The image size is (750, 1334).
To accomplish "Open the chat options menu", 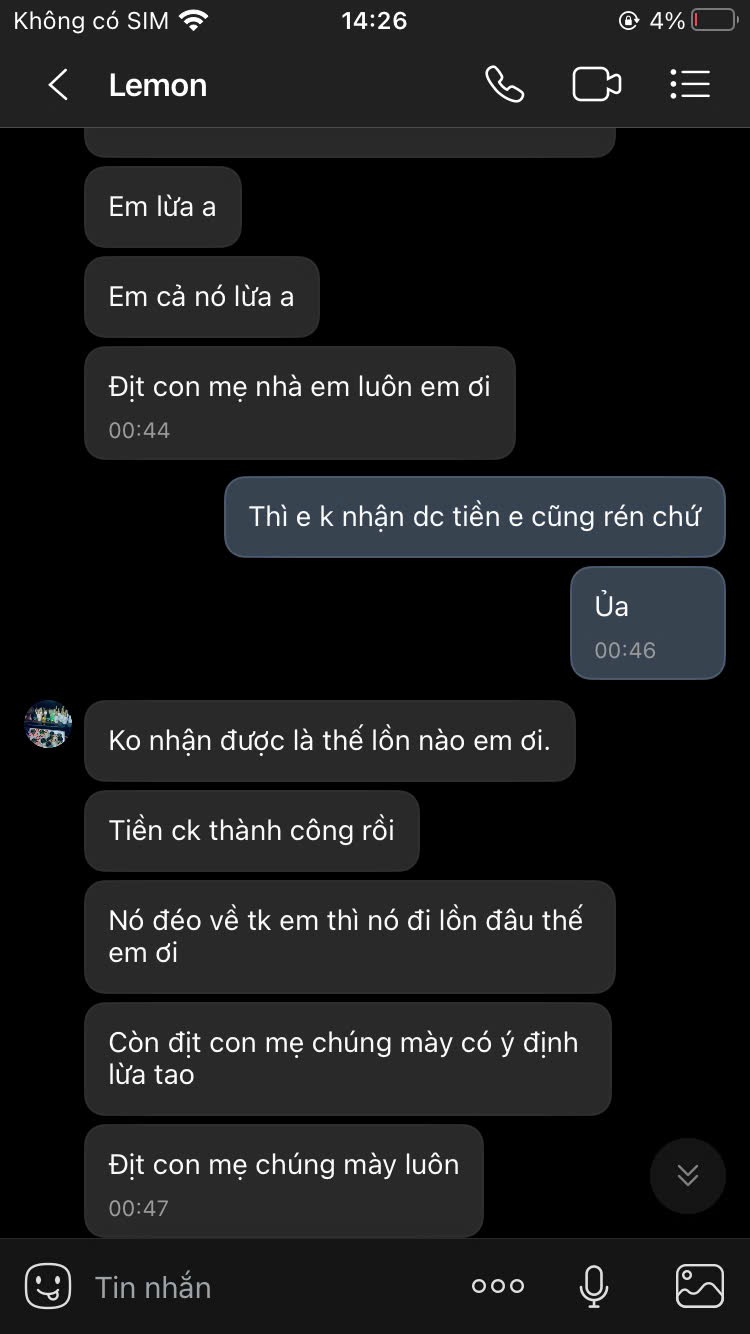I will [x=689, y=85].
